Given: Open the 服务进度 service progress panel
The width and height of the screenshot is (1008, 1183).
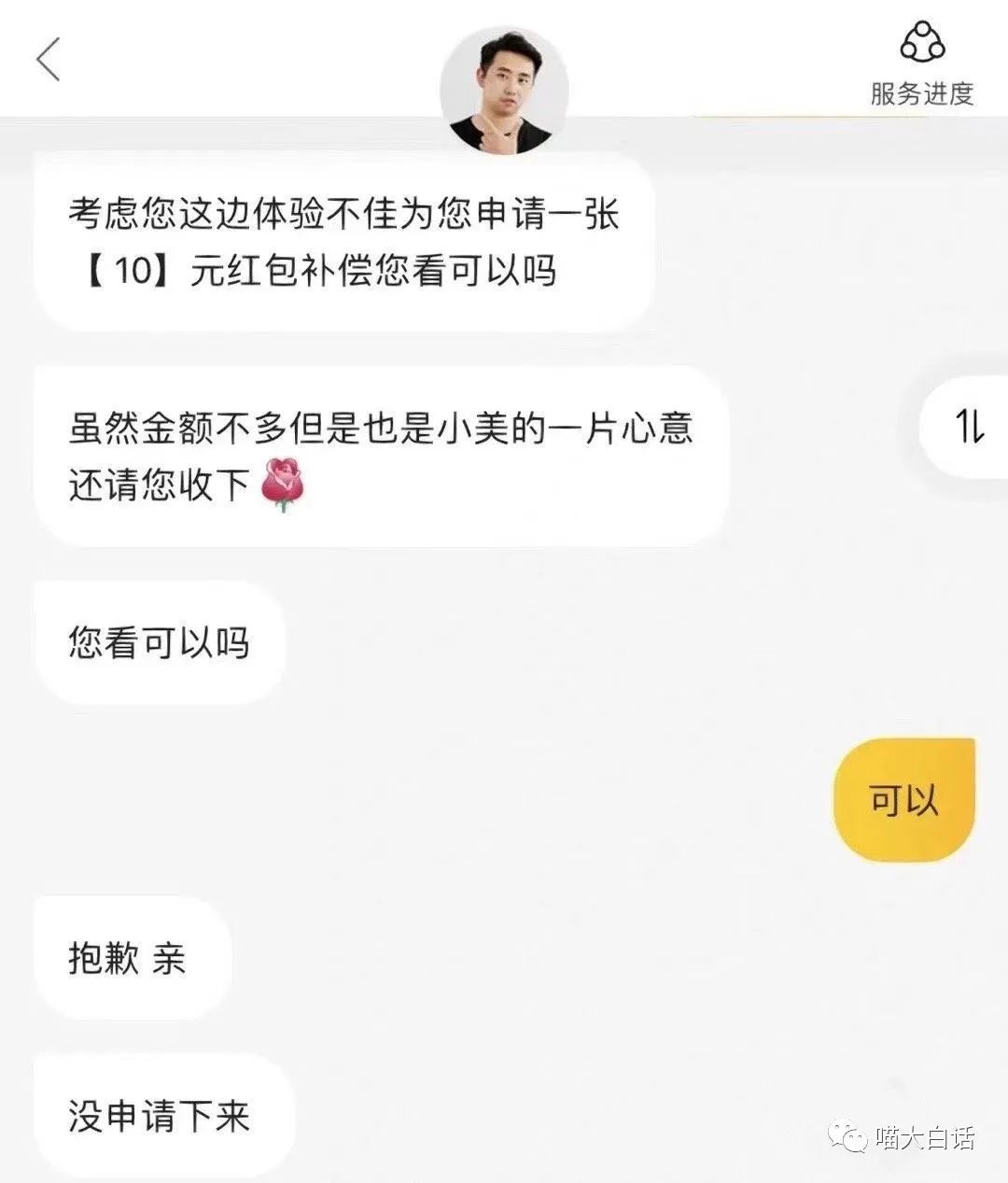Looking at the screenshot, I should 922,93.
